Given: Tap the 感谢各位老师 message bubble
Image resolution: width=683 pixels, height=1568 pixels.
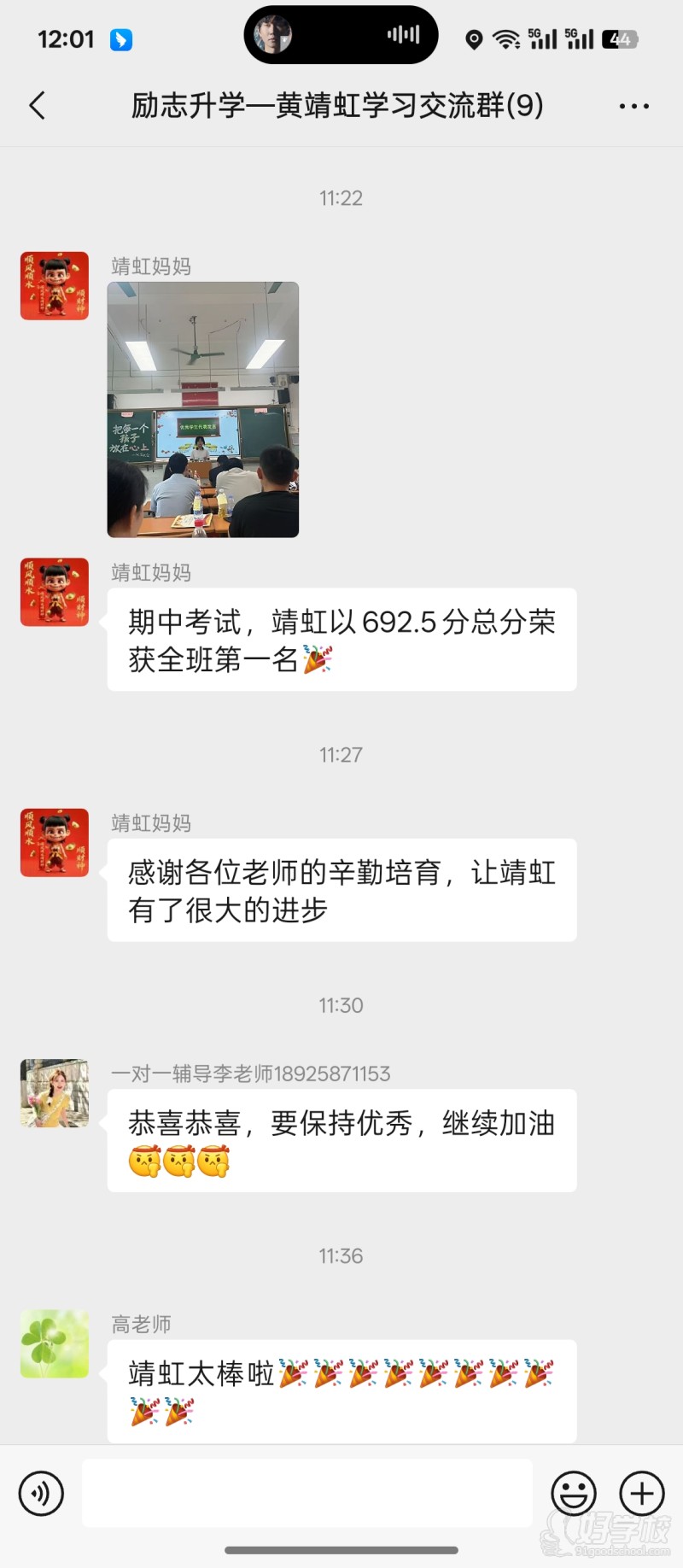Looking at the screenshot, I should [341, 890].
